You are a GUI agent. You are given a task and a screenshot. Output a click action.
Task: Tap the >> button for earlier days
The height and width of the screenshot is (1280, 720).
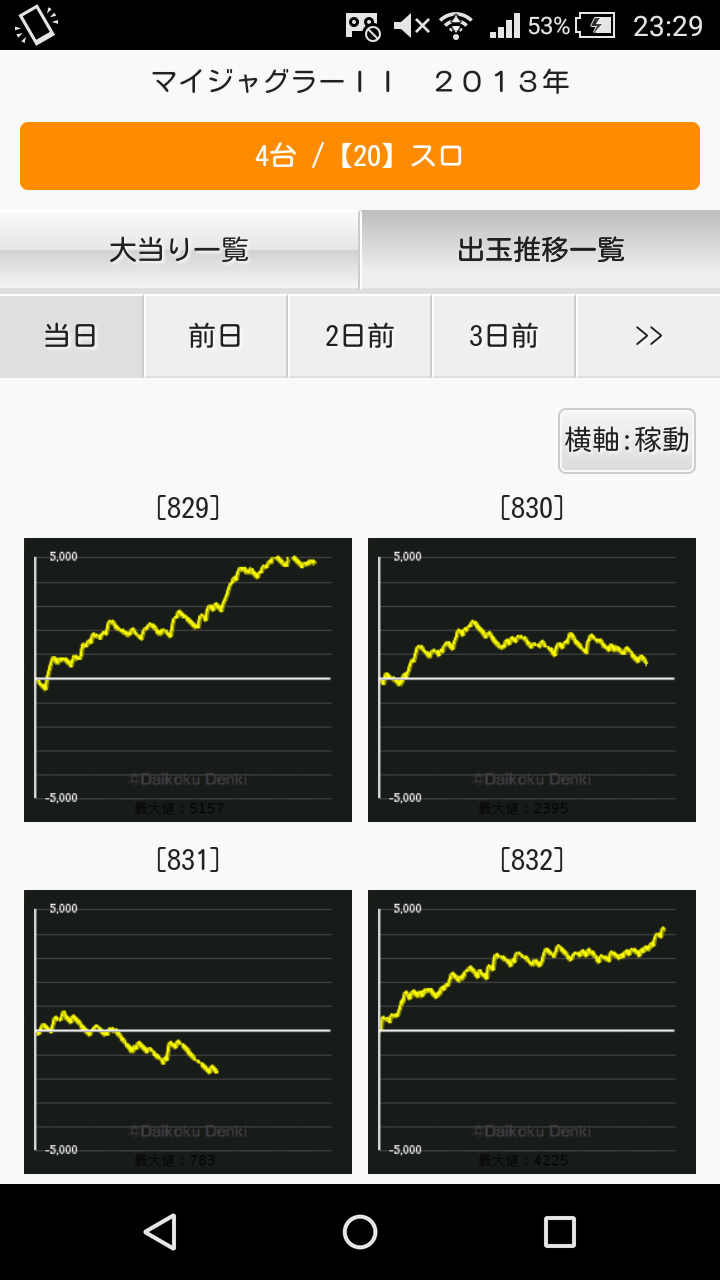pyautogui.click(x=649, y=336)
